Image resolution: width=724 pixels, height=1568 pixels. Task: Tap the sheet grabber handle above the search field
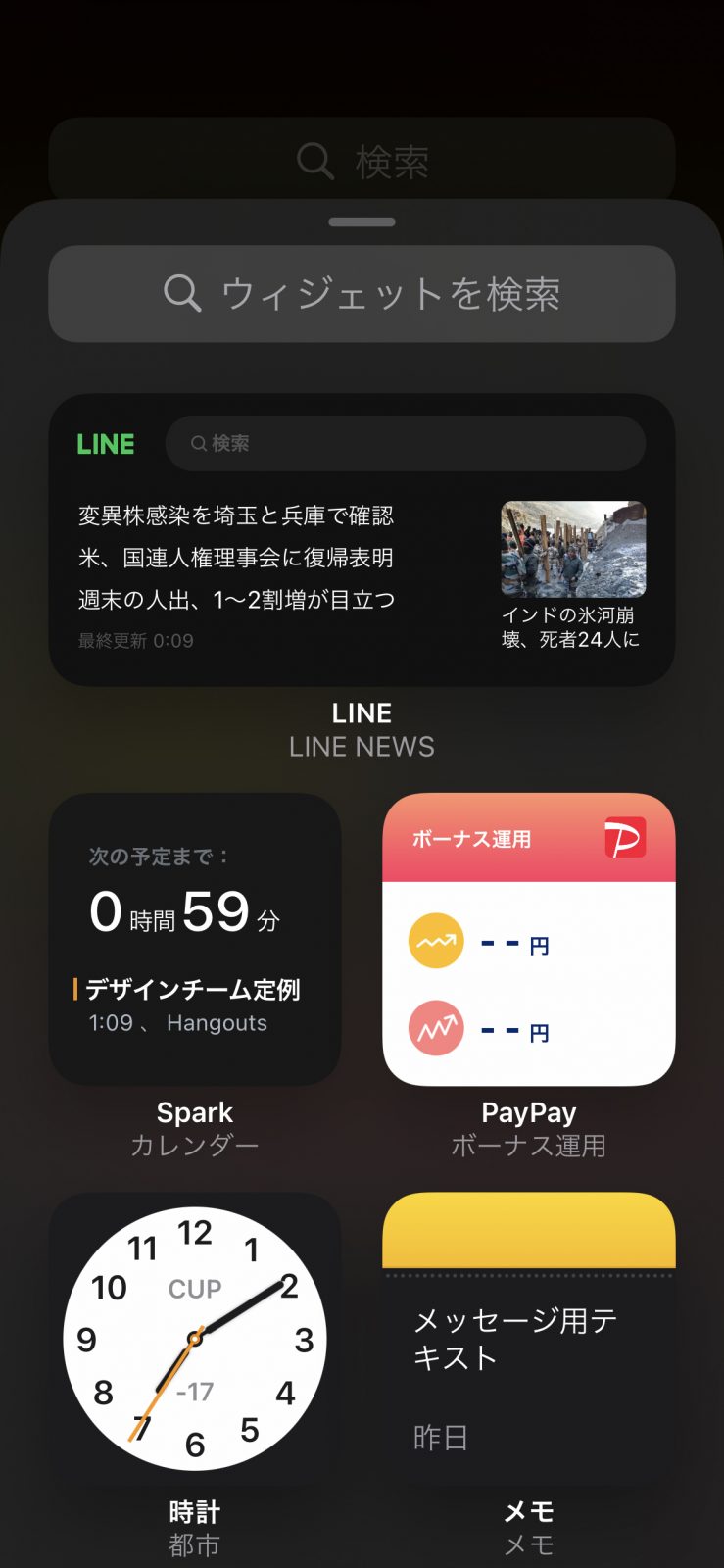pos(362,222)
